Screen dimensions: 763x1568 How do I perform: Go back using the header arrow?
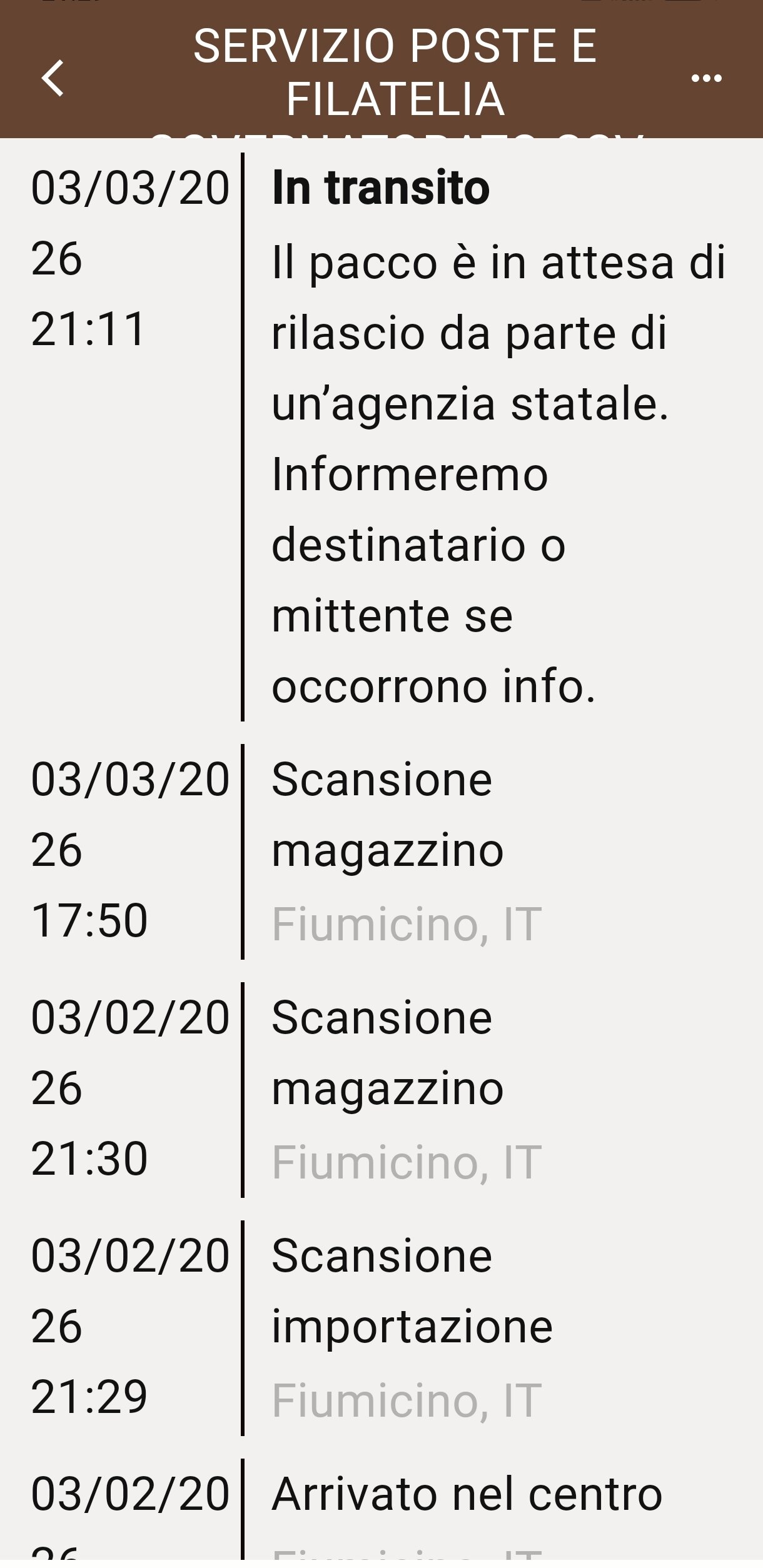click(x=53, y=78)
